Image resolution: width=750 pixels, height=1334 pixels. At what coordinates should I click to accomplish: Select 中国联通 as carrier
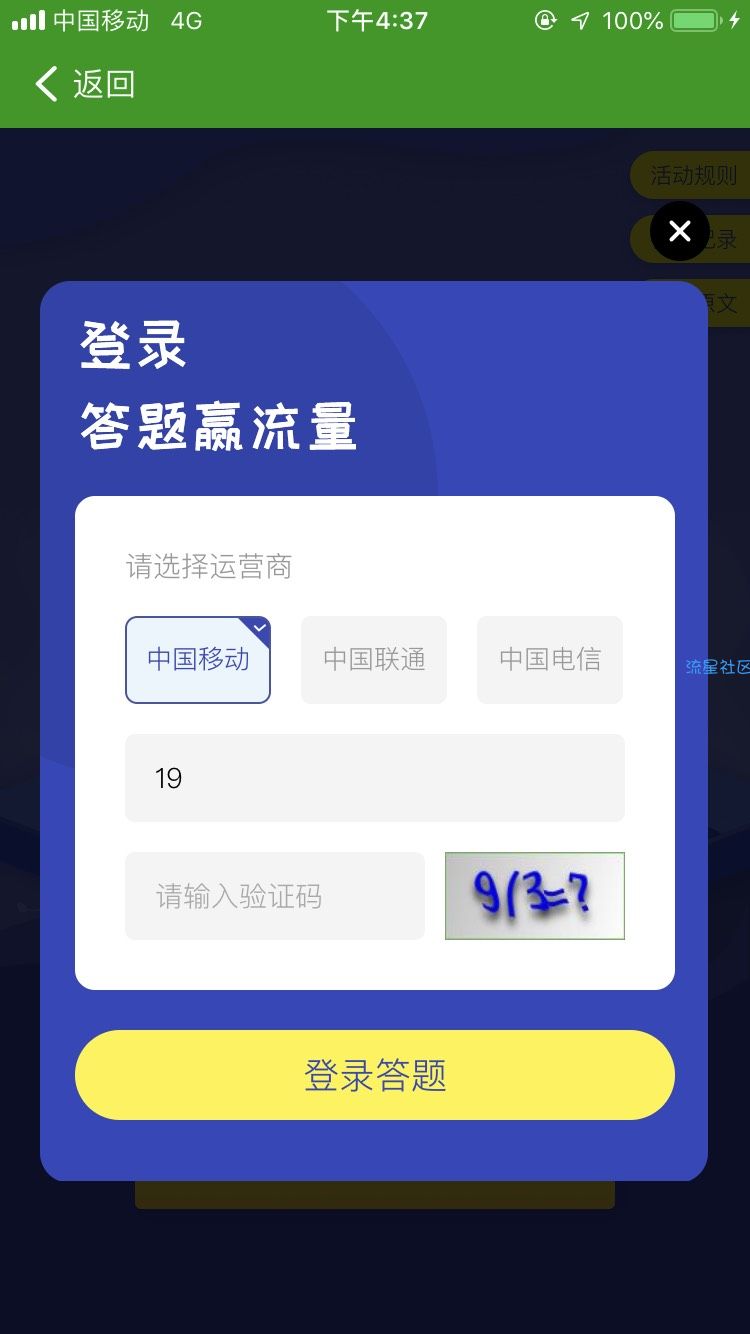coord(374,659)
